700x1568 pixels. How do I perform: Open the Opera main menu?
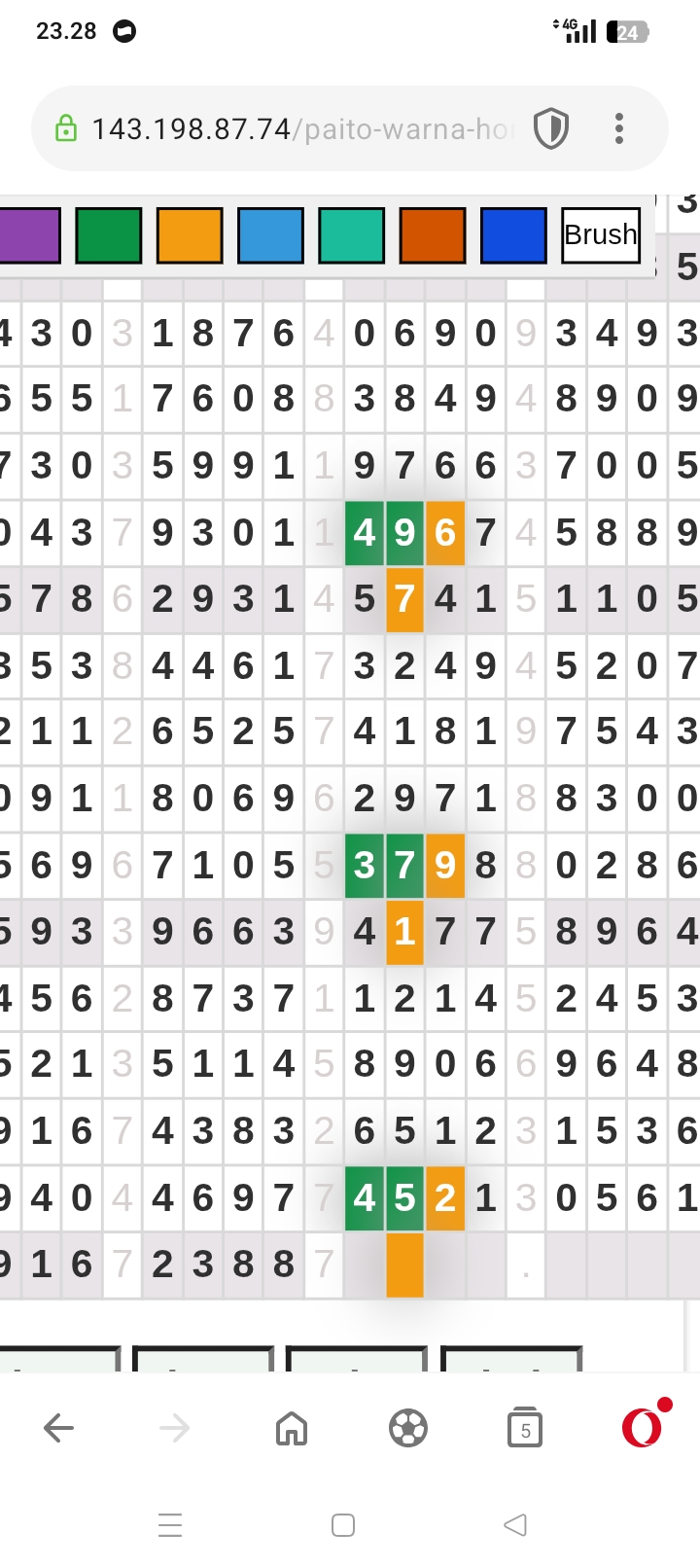pyautogui.click(x=643, y=1427)
